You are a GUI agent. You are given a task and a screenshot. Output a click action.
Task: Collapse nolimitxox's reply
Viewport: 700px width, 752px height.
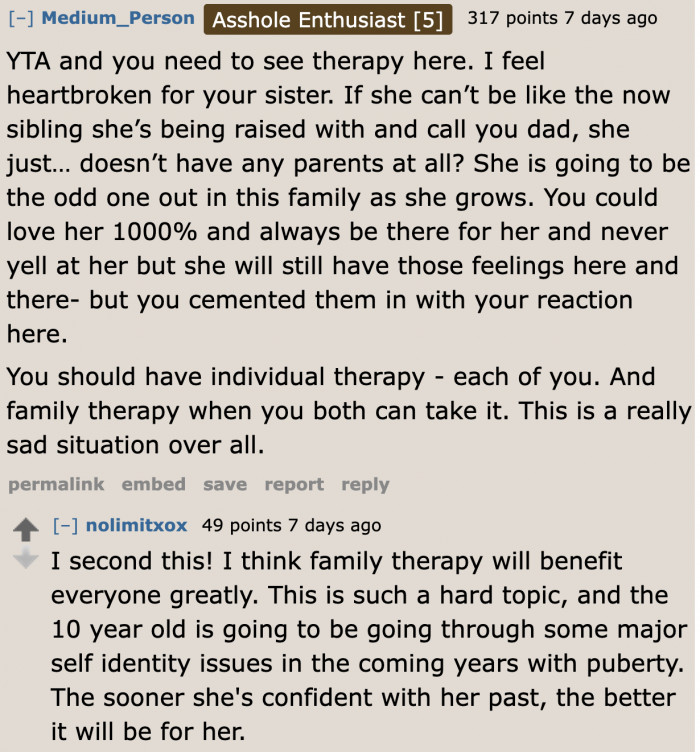(65, 525)
